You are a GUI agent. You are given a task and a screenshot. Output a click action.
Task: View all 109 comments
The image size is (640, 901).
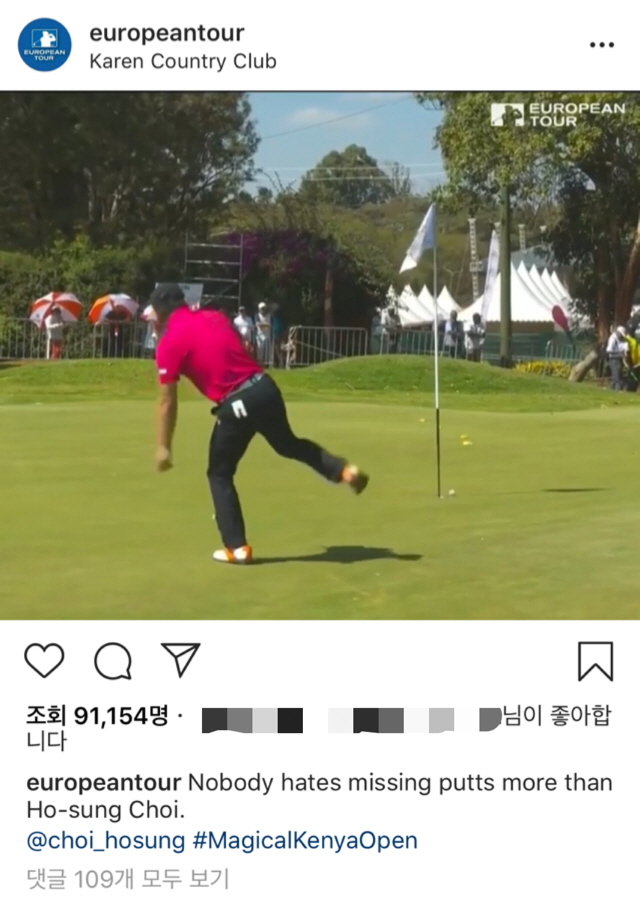click(x=127, y=879)
